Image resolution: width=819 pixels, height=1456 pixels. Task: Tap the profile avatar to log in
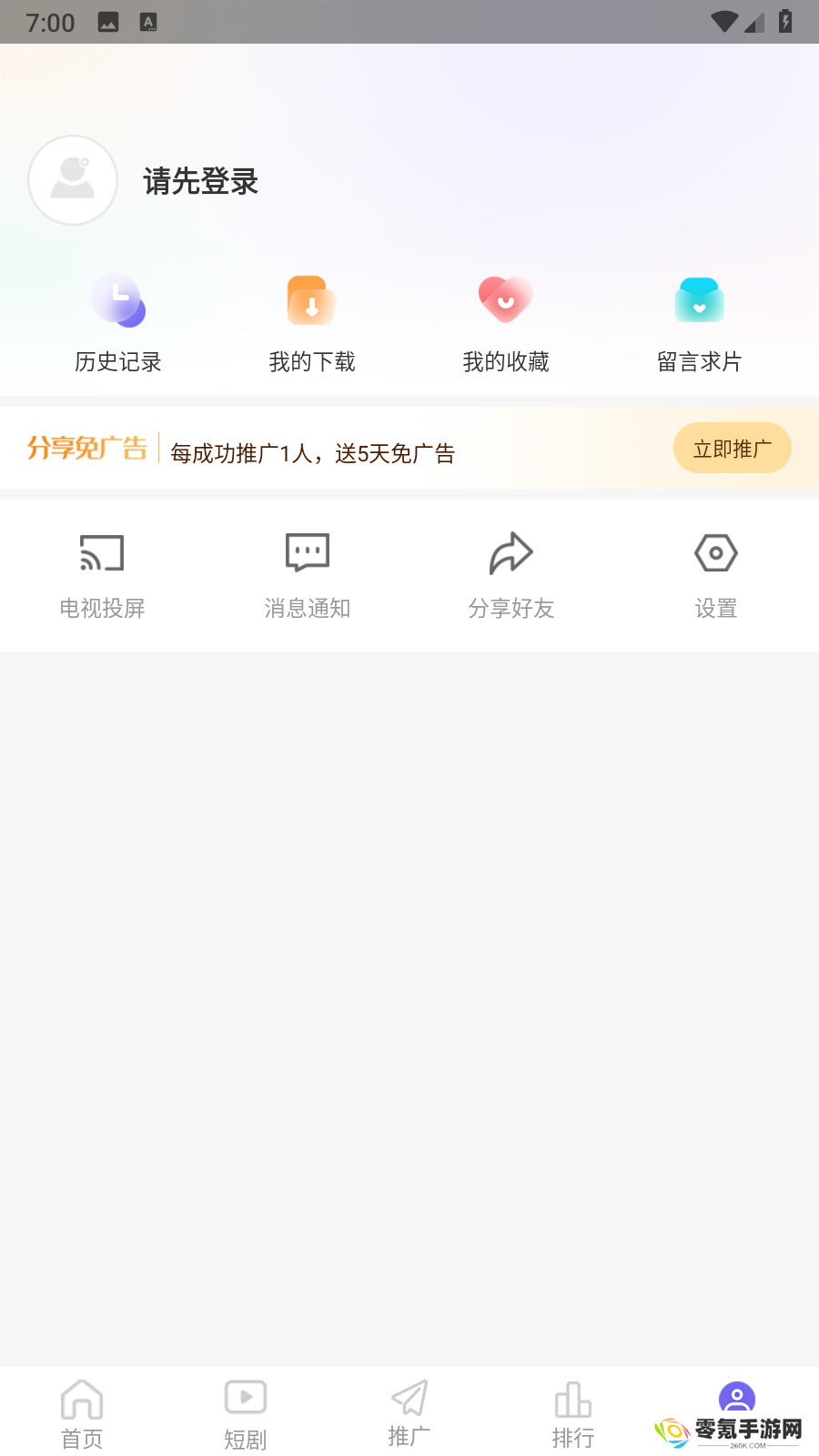point(73,180)
